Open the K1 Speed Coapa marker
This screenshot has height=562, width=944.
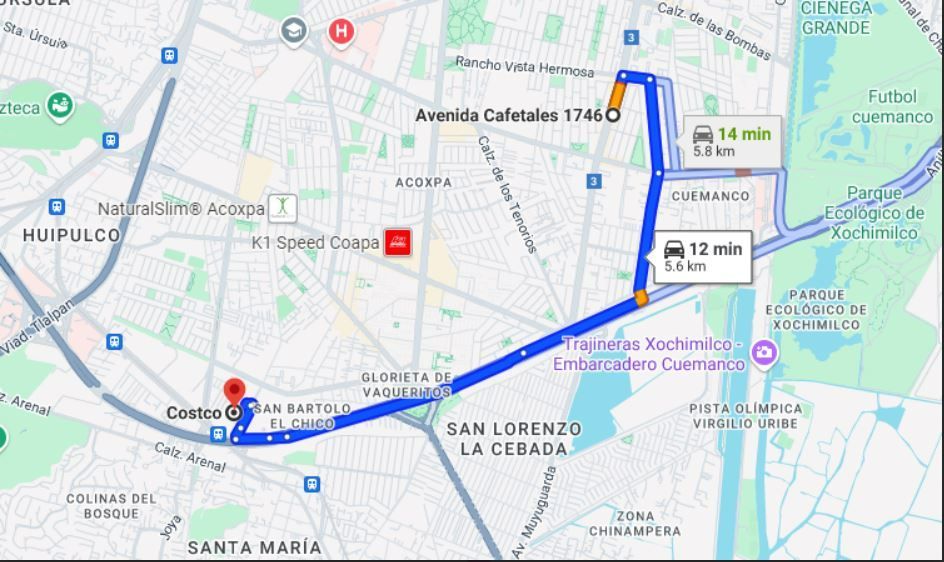[398, 242]
